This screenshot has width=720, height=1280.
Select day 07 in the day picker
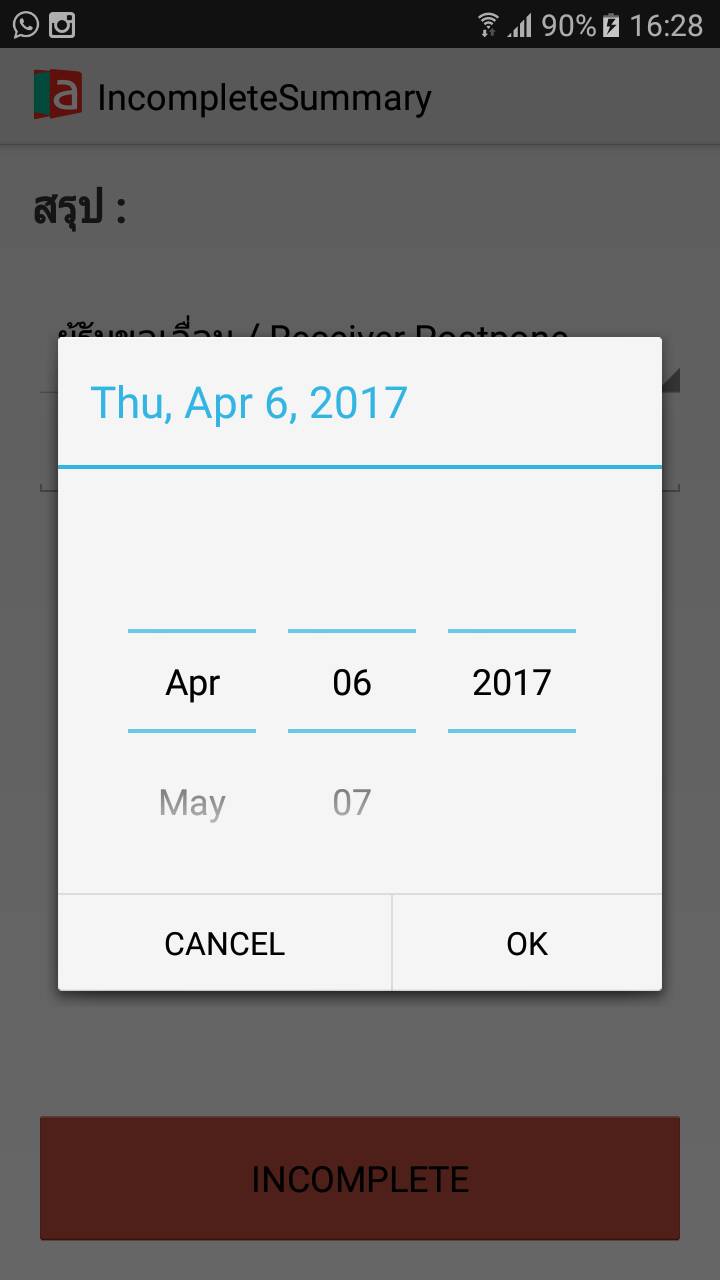pyautogui.click(x=352, y=803)
